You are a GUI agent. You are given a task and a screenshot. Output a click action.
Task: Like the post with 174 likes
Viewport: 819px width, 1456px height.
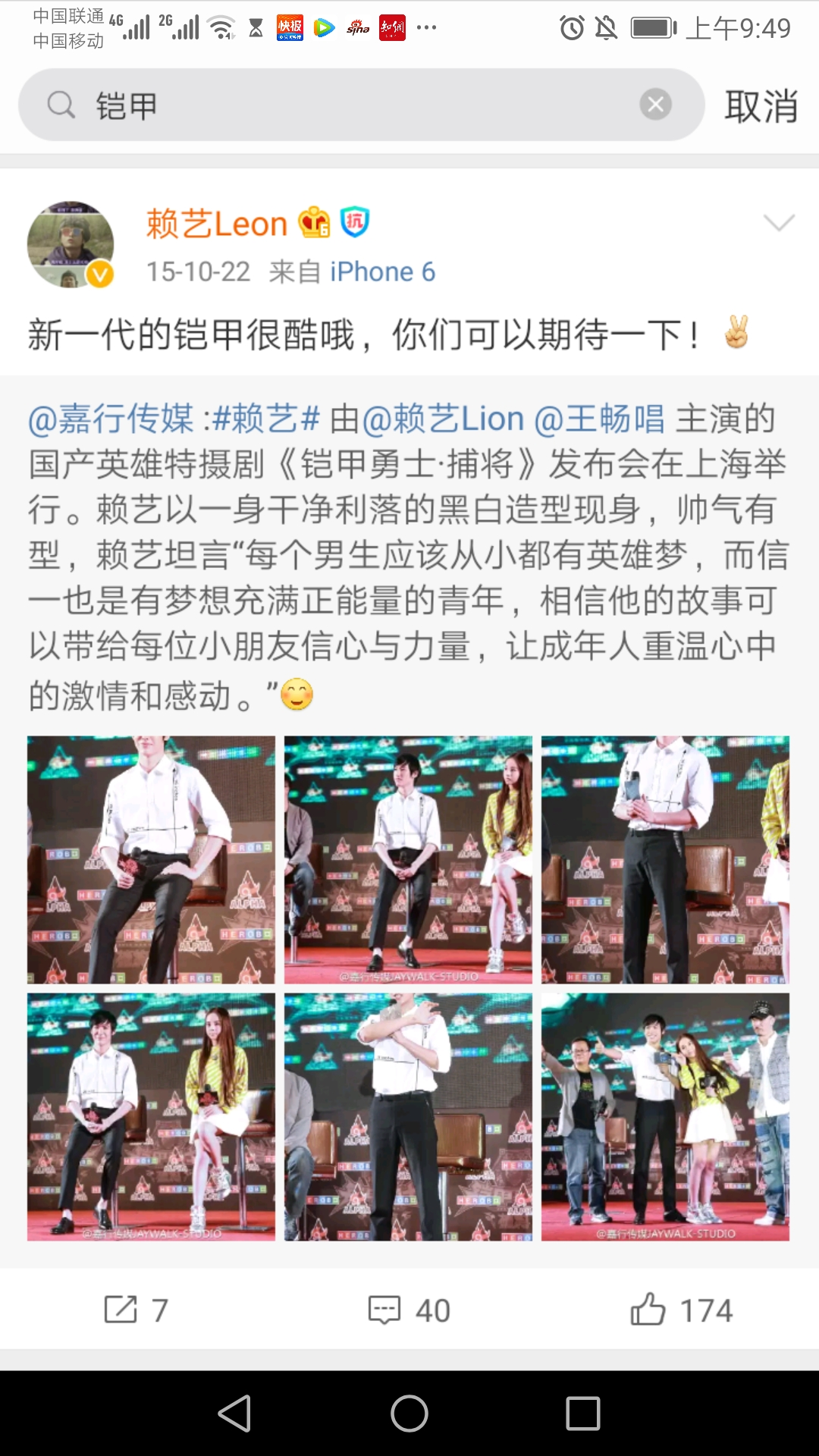click(x=681, y=1310)
